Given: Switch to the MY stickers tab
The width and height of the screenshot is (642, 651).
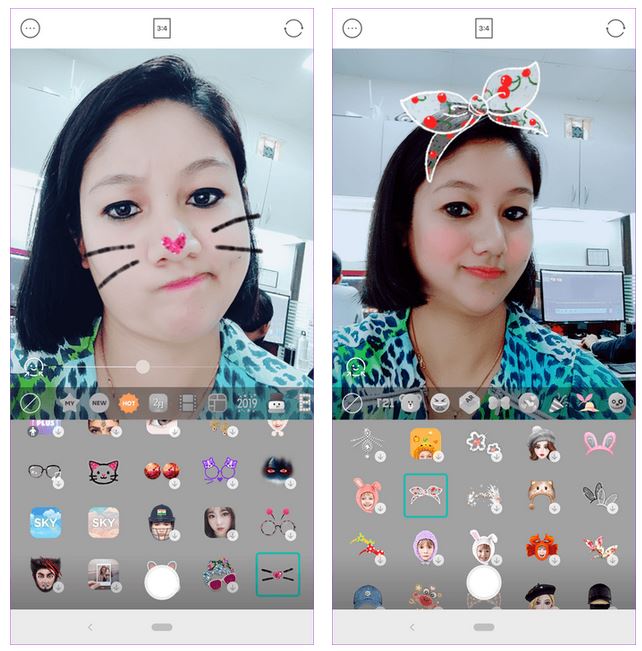Looking at the screenshot, I should [69, 403].
